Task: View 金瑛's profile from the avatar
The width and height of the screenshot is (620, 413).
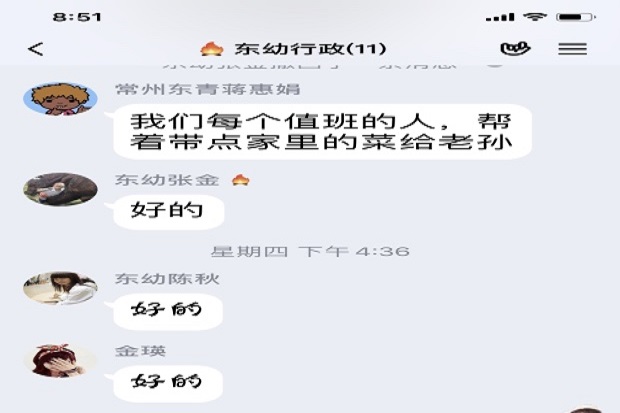Action: 59,360
